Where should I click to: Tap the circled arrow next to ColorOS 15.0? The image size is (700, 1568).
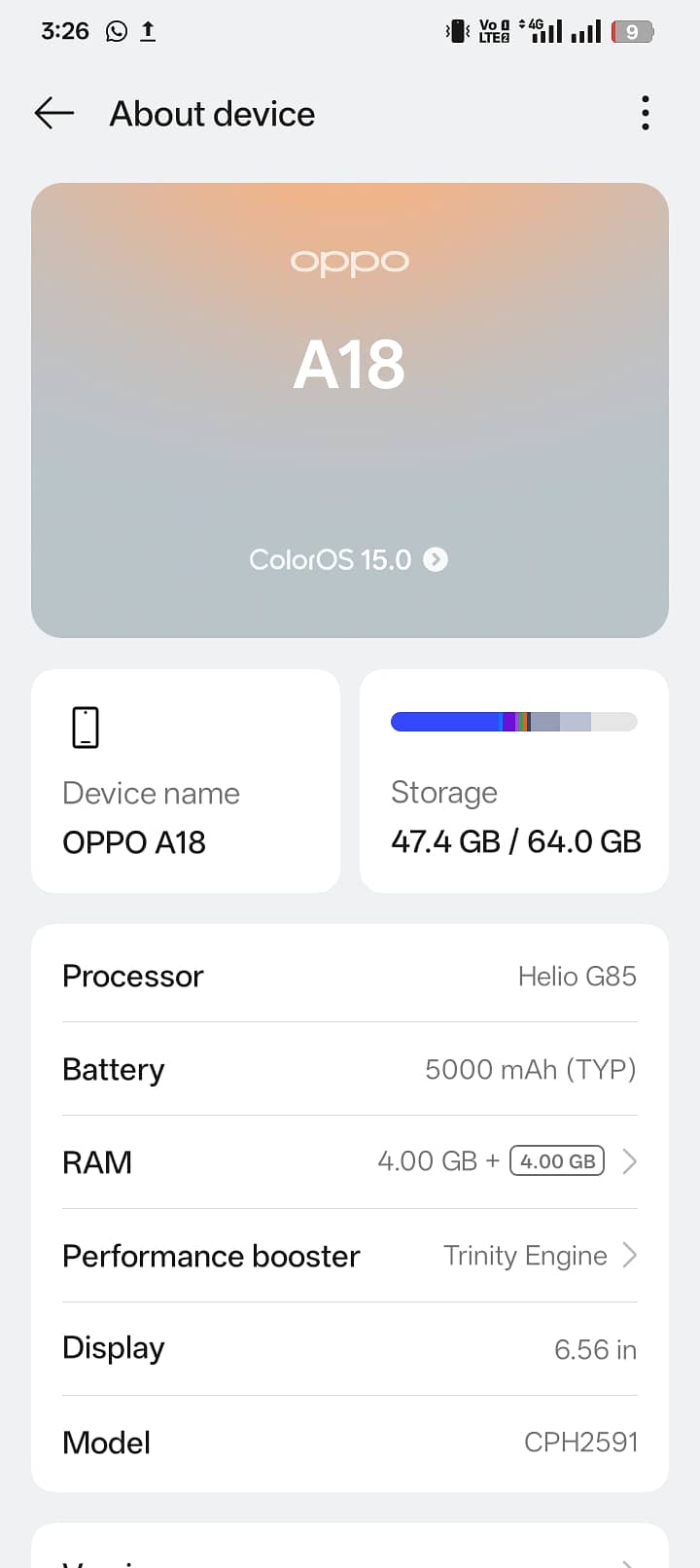436,559
